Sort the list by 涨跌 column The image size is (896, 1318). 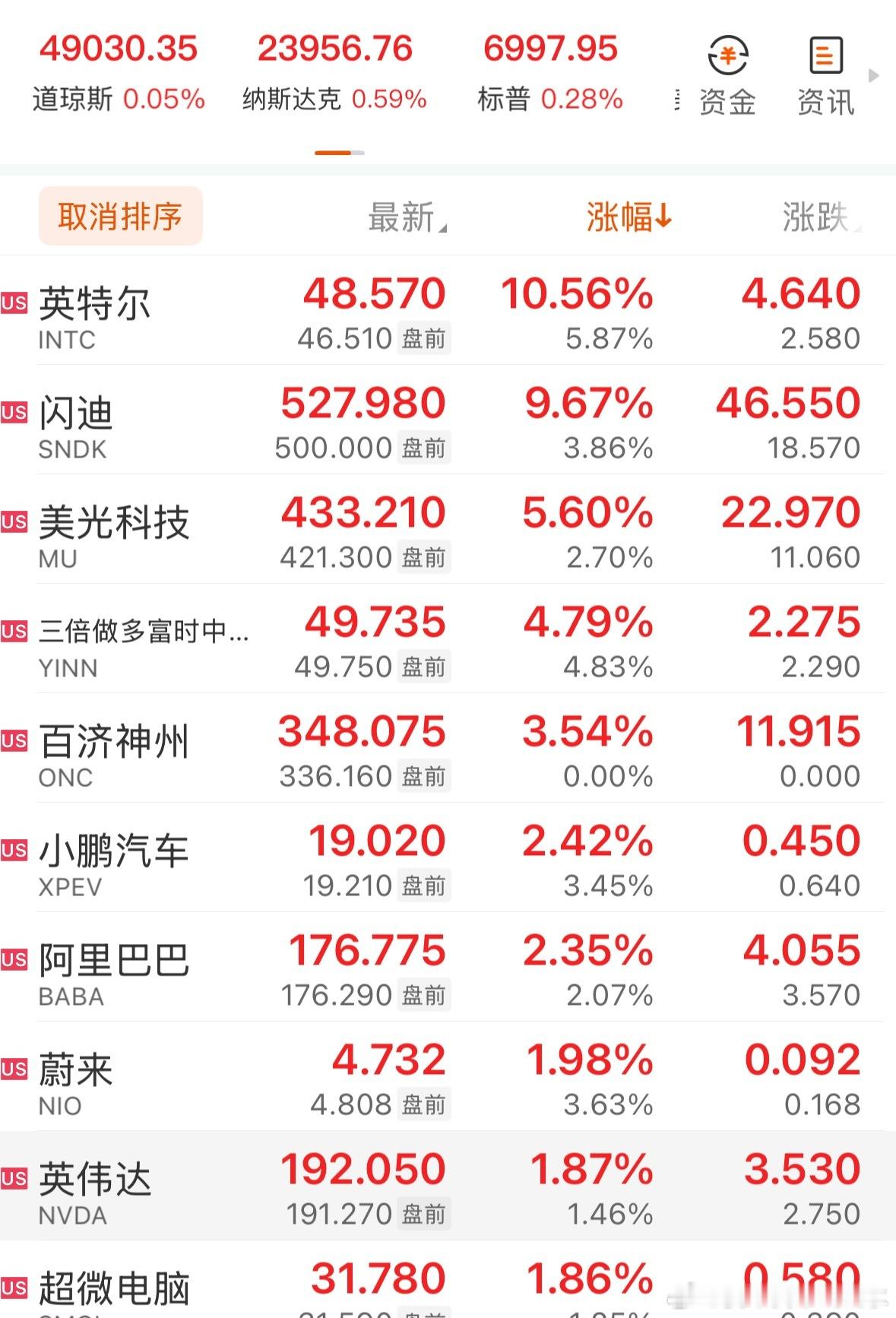[817, 216]
